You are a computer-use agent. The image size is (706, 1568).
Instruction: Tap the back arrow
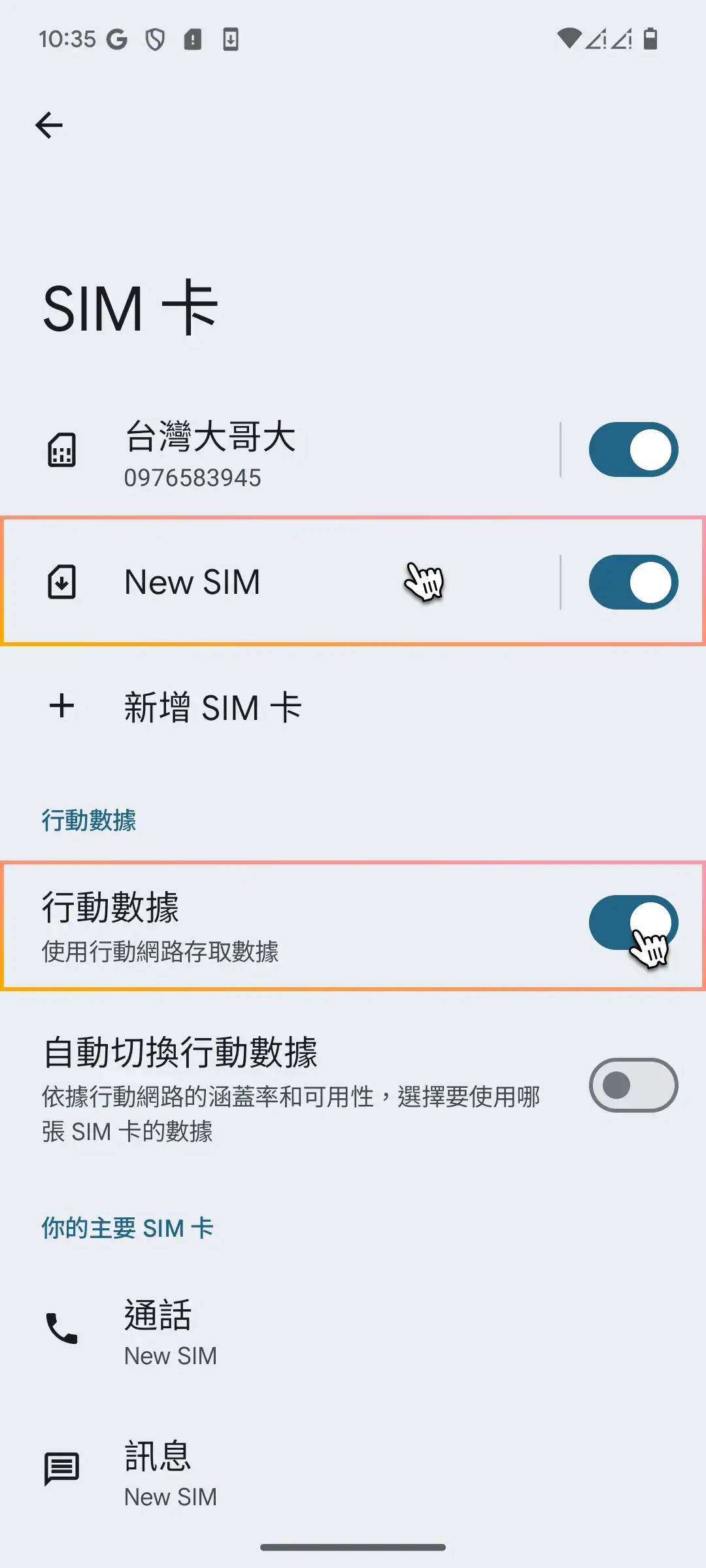click(x=49, y=125)
